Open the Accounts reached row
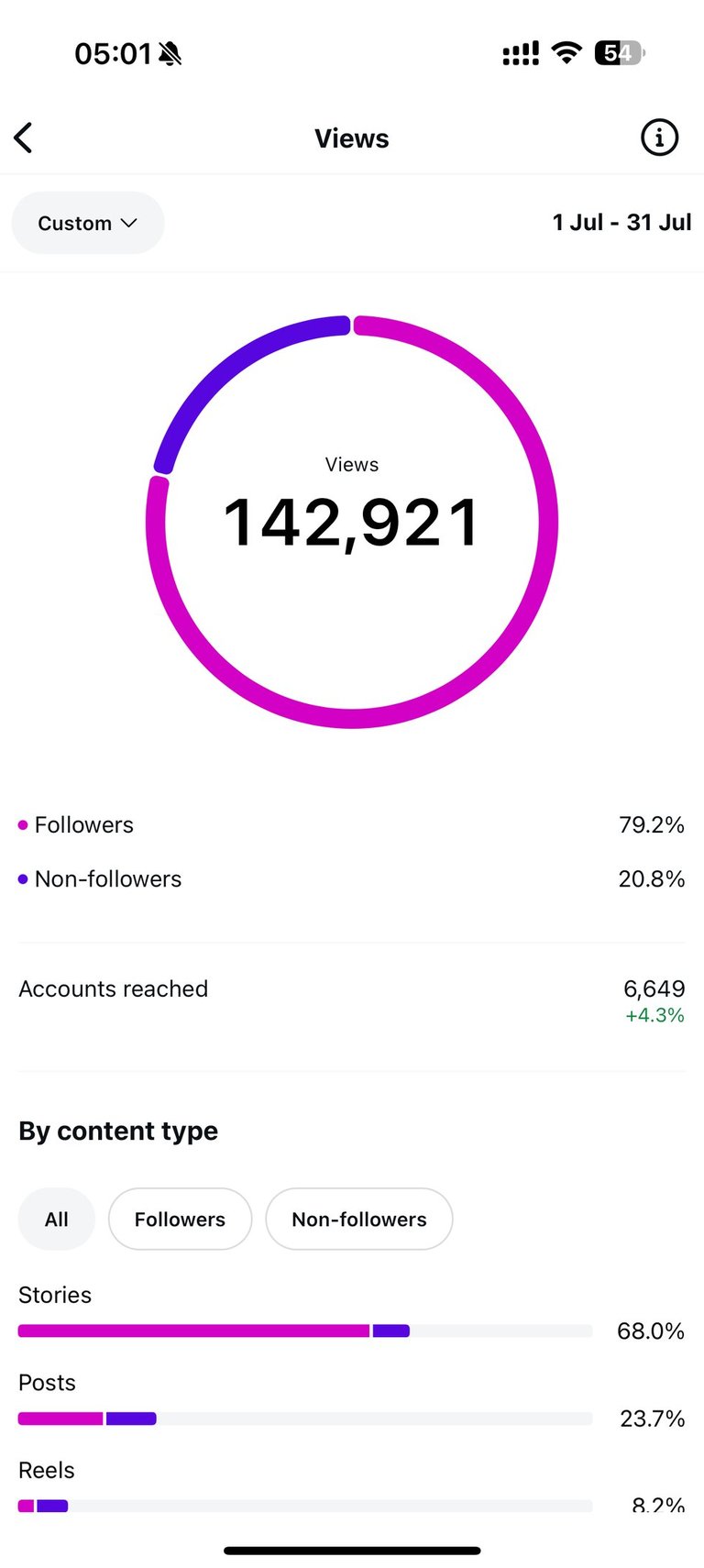The width and height of the screenshot is (704, 1568). tap(352, 1000)
